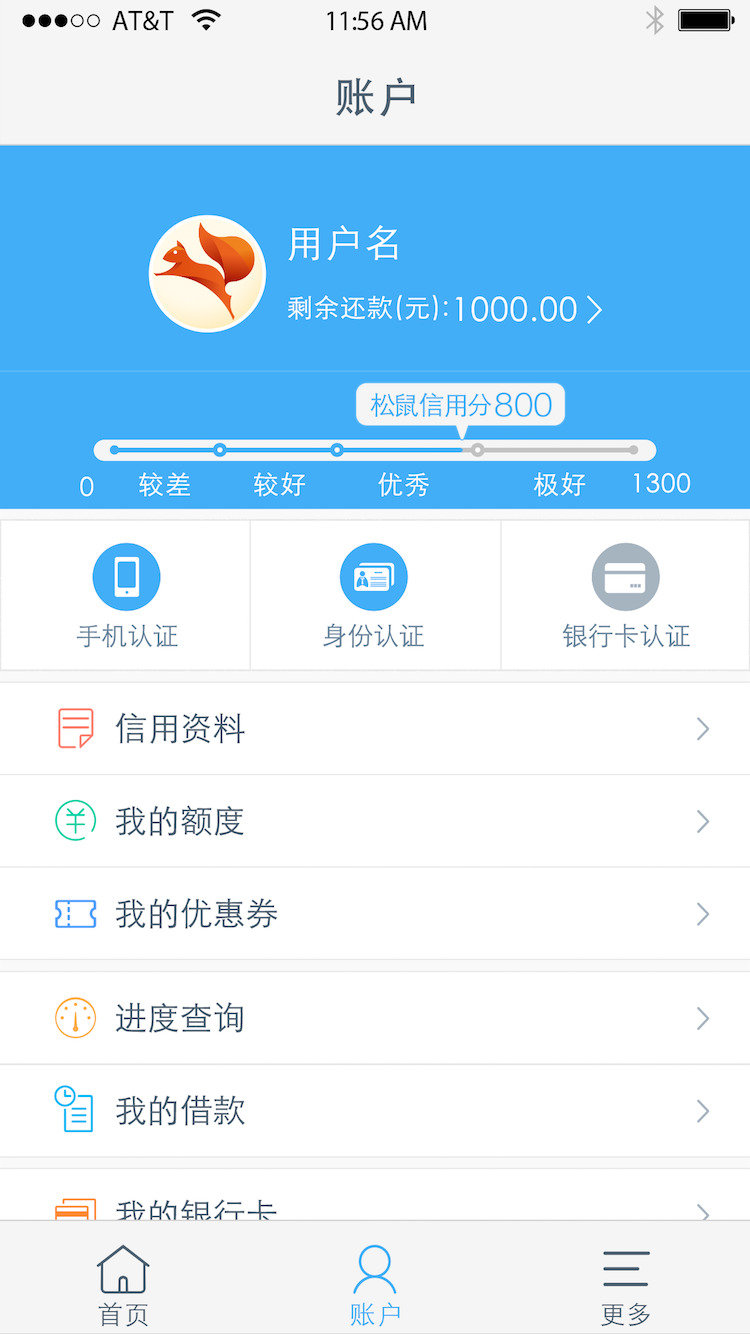
Task: Open 身份认证 identity verification
Action: [374, 596]
